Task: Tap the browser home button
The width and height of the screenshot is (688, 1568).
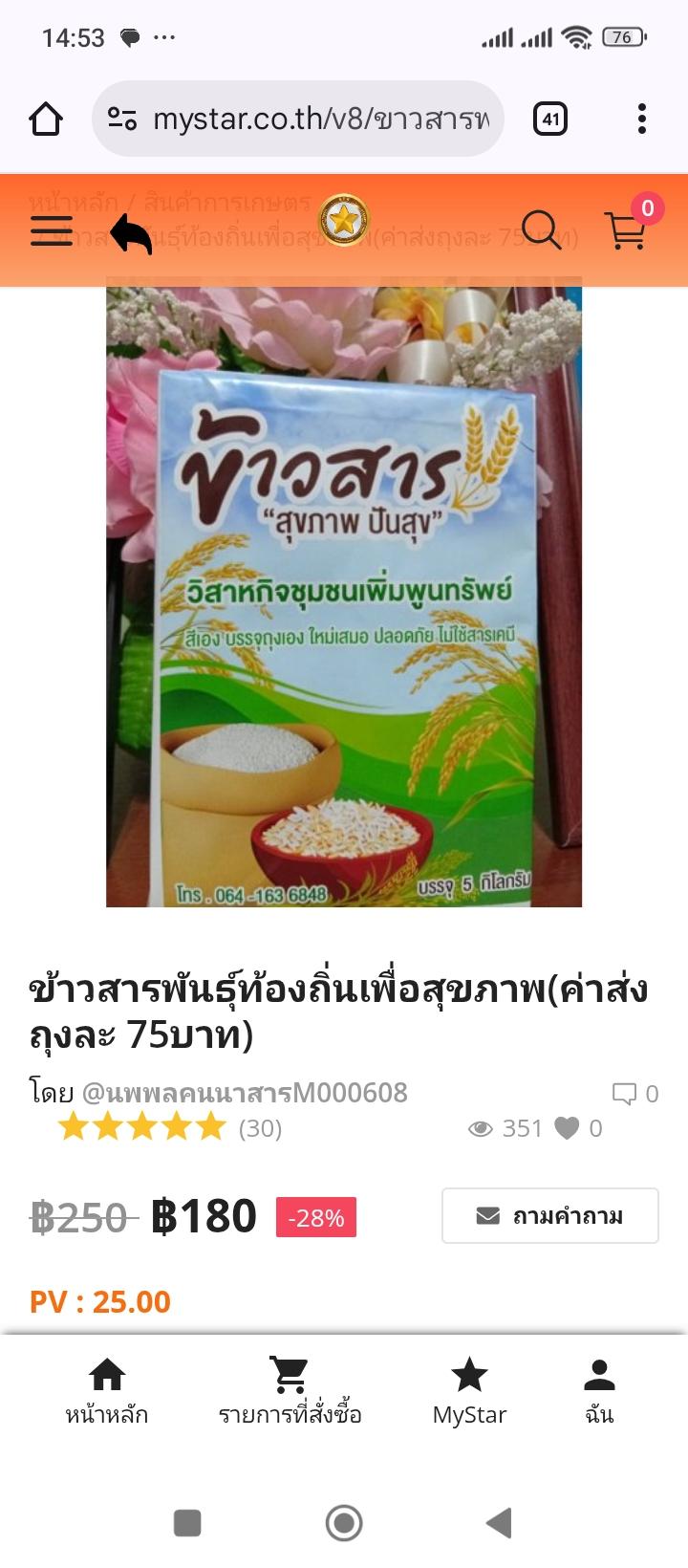Action: [46, 120]
